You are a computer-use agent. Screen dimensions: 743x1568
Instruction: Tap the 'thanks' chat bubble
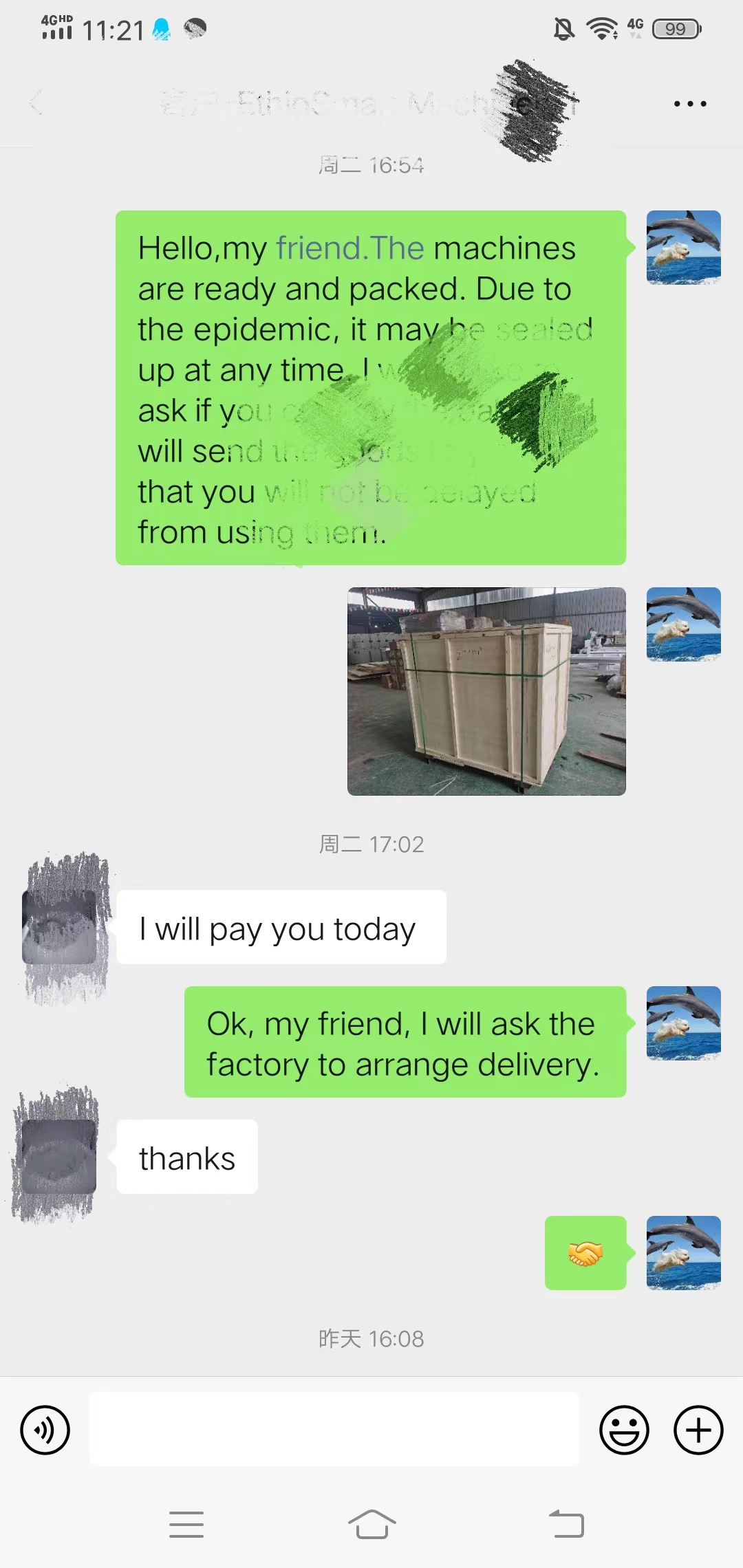click(186, 1157)
